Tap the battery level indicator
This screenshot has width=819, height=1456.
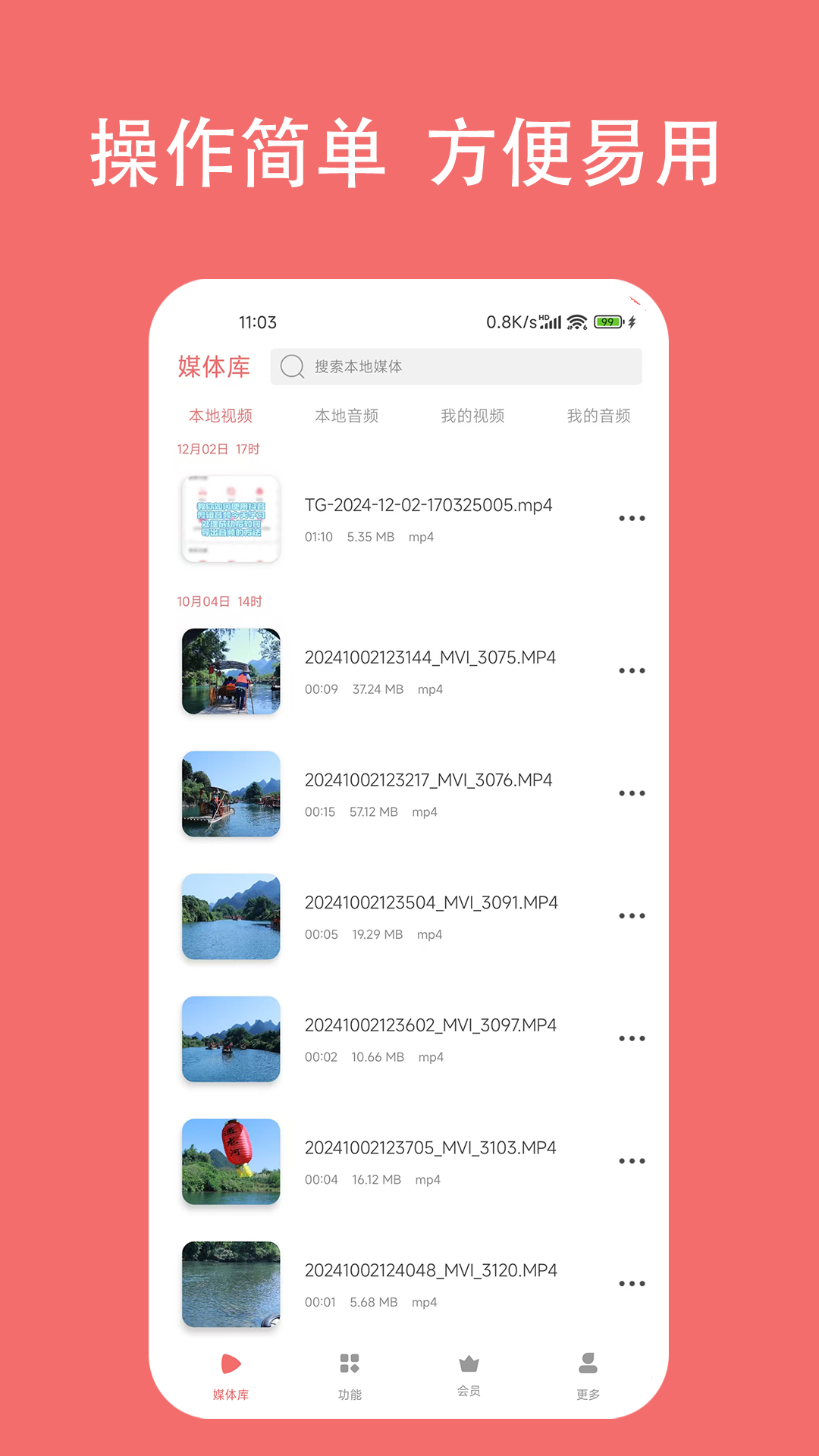pyautogui.click(x=607, y=322)
